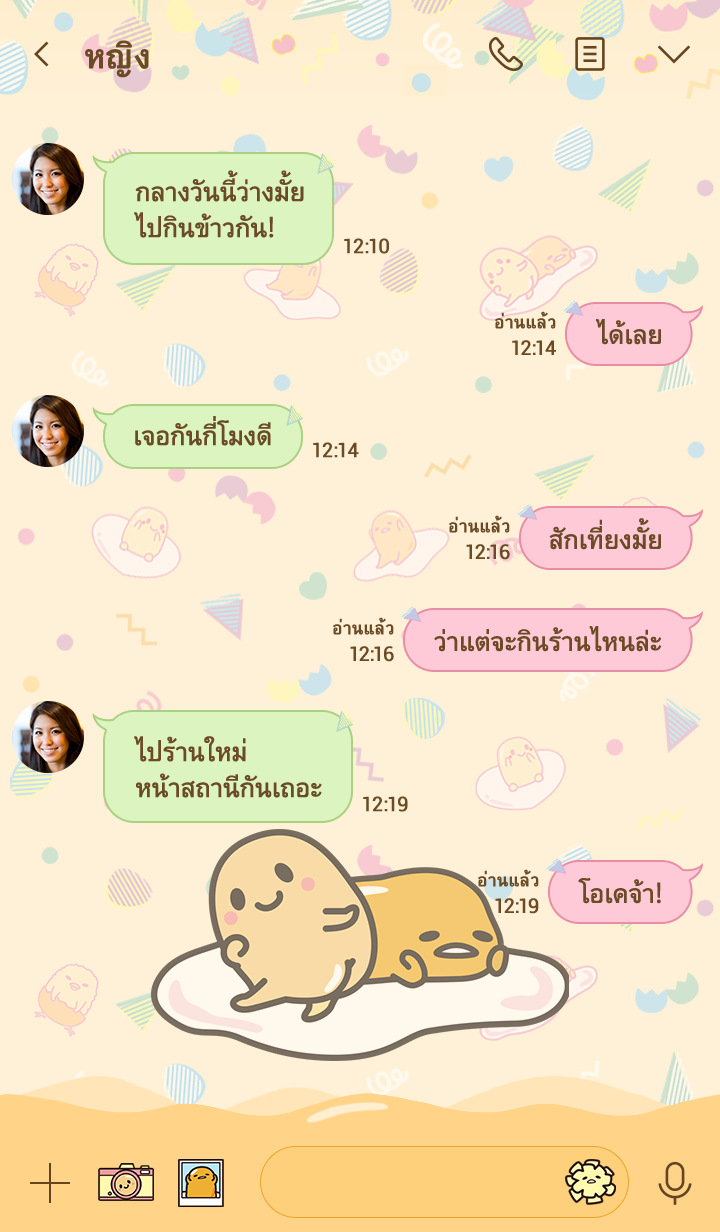Open the plus attachment menu
This screenshot has height=1232, width=720.
tap(49, 1183)
